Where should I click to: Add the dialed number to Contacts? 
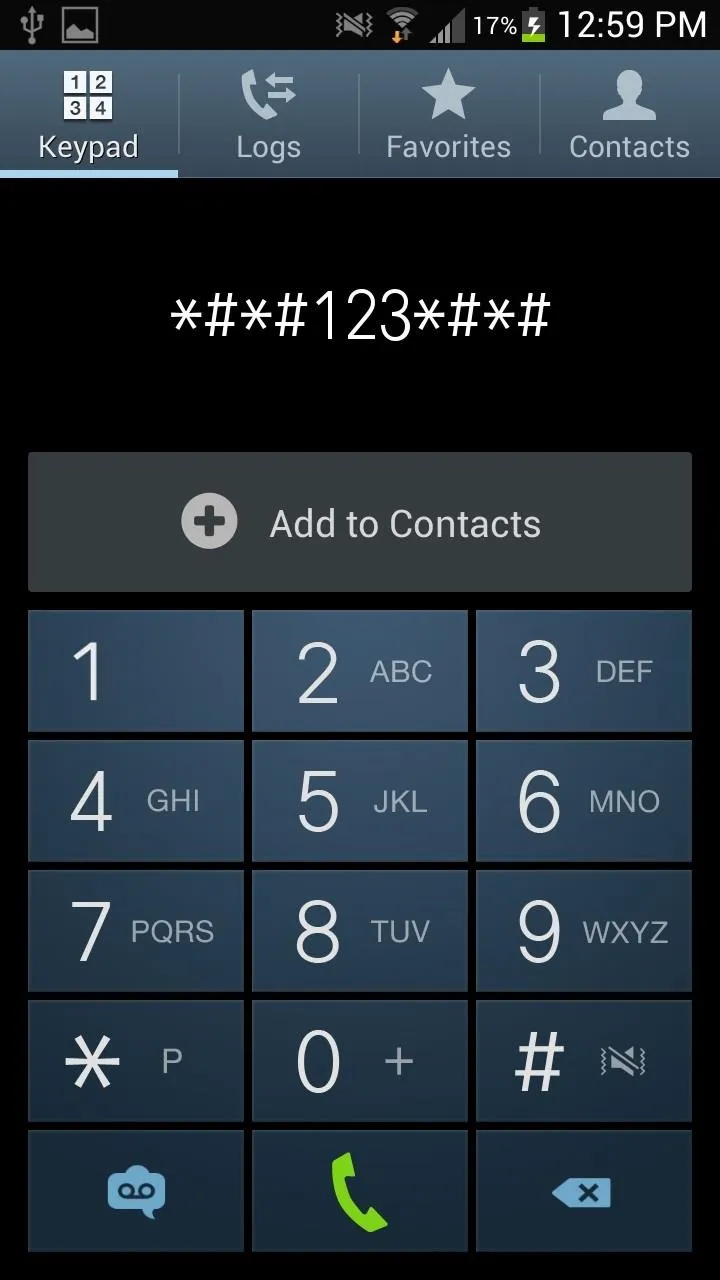(360, 522)
